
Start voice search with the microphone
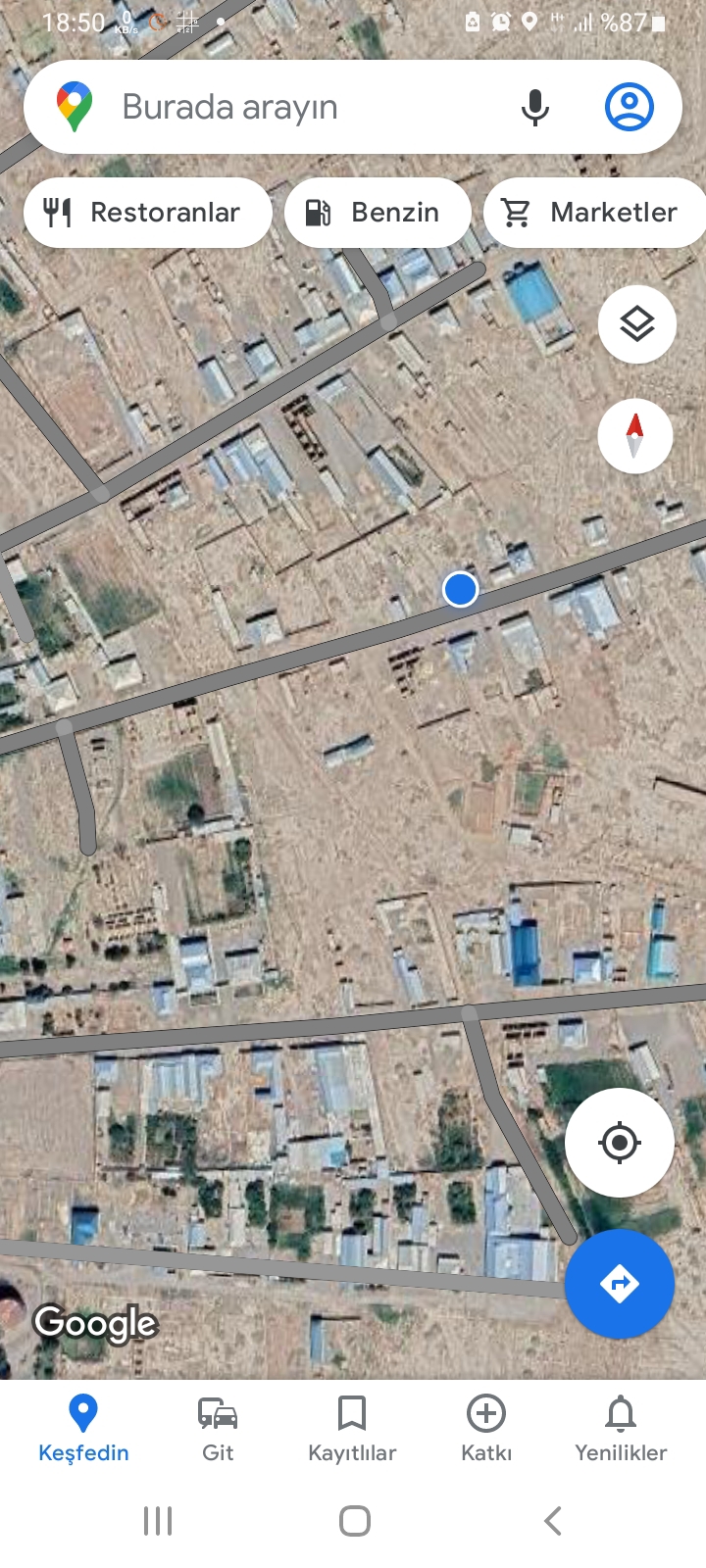534,107
